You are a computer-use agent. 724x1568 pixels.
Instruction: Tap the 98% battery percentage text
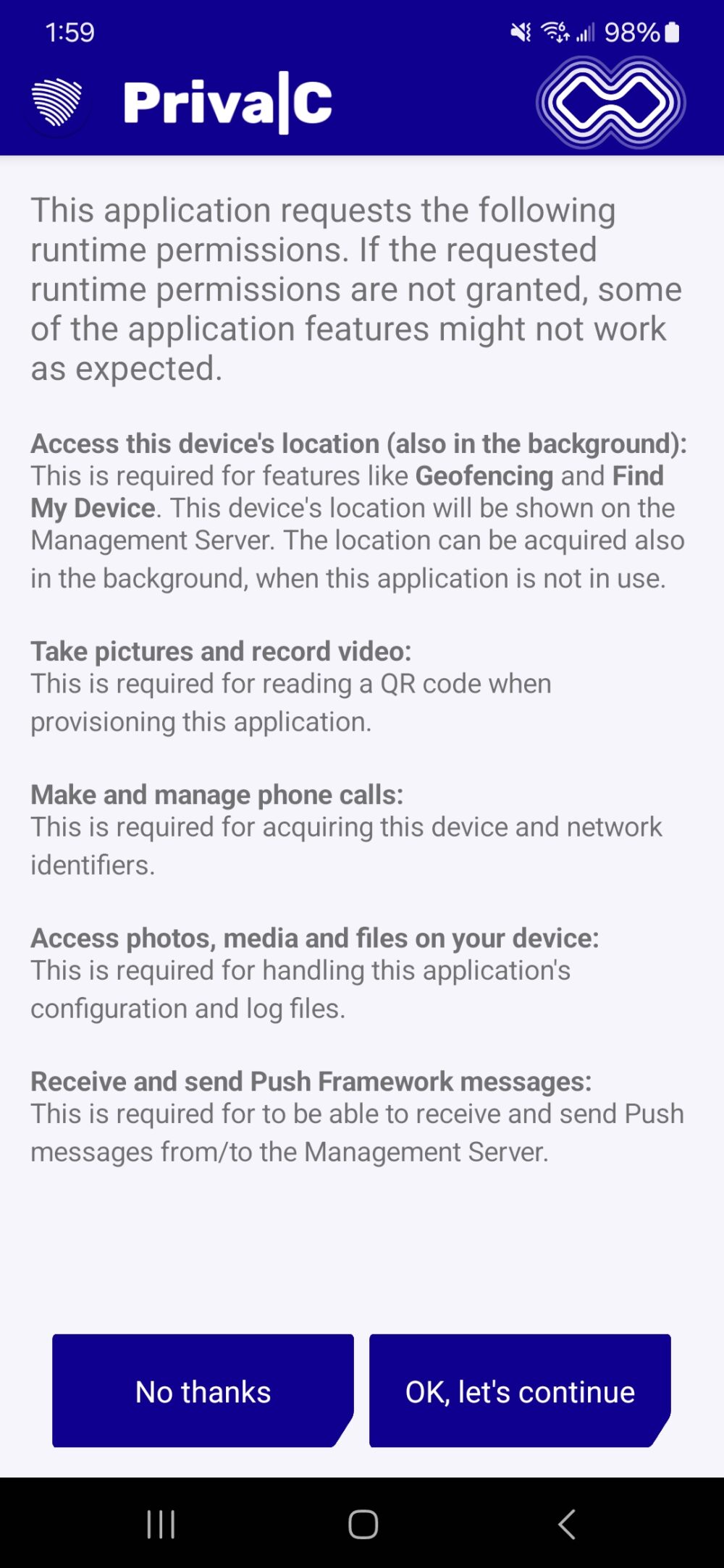point(631,32)
